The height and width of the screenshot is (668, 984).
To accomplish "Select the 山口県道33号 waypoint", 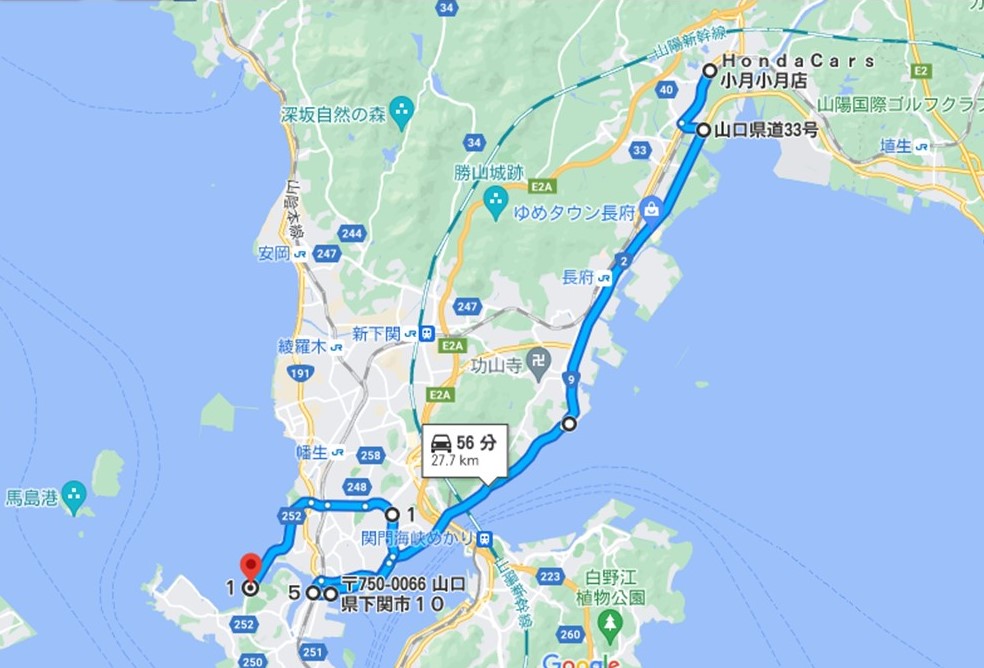I will coord(703,130).
